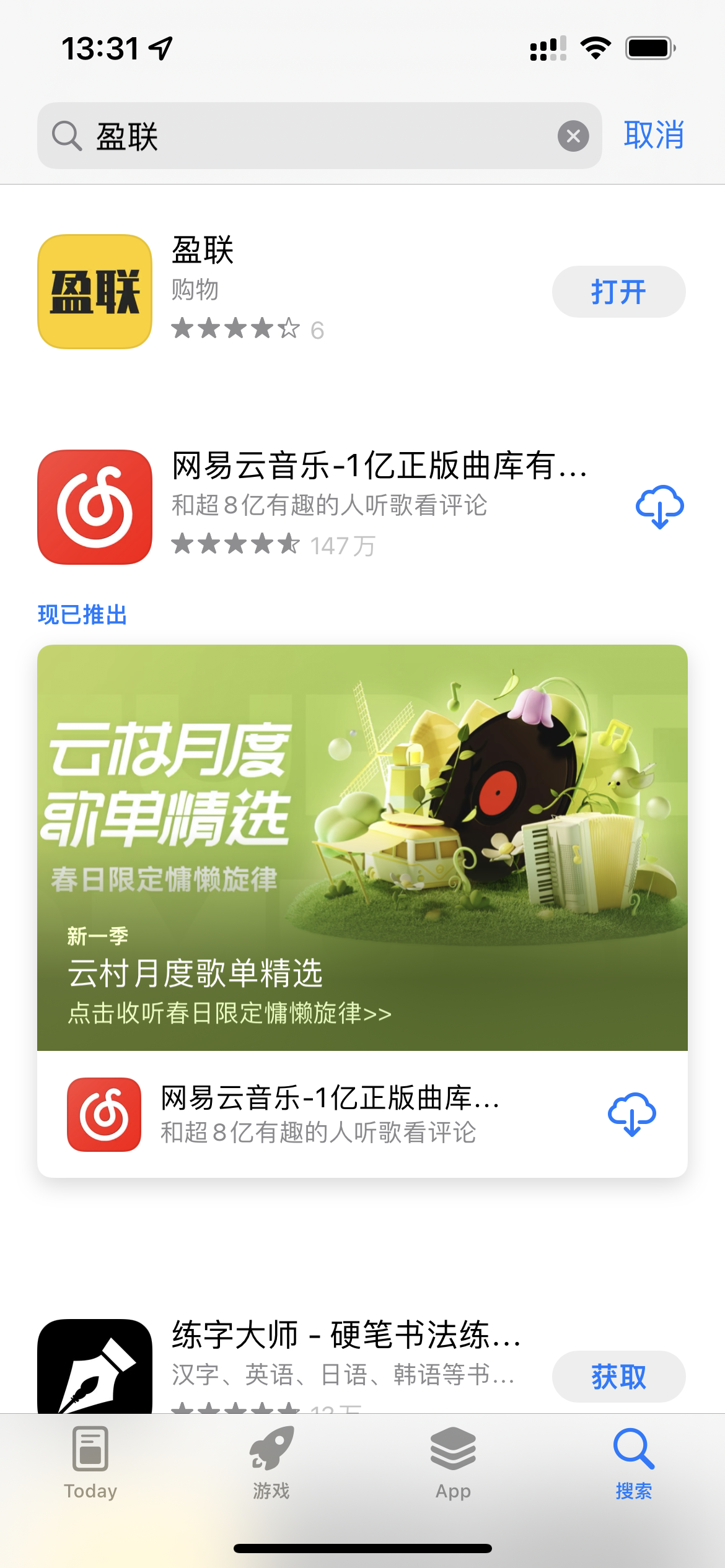This screenshot has height=1568, width=725.
Task: Cancel the search with 取消
Action: coord(654,135)
